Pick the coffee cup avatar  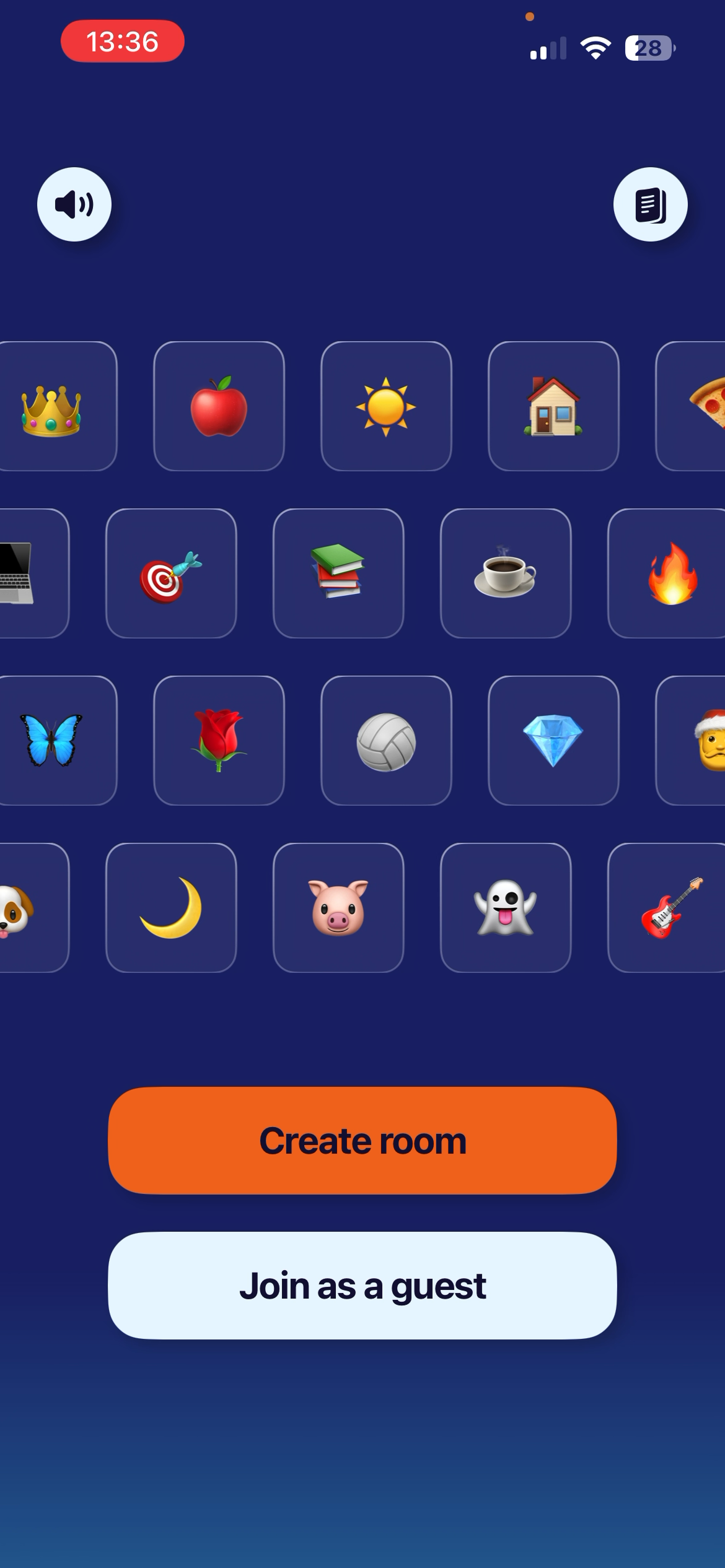pos(506,575)
